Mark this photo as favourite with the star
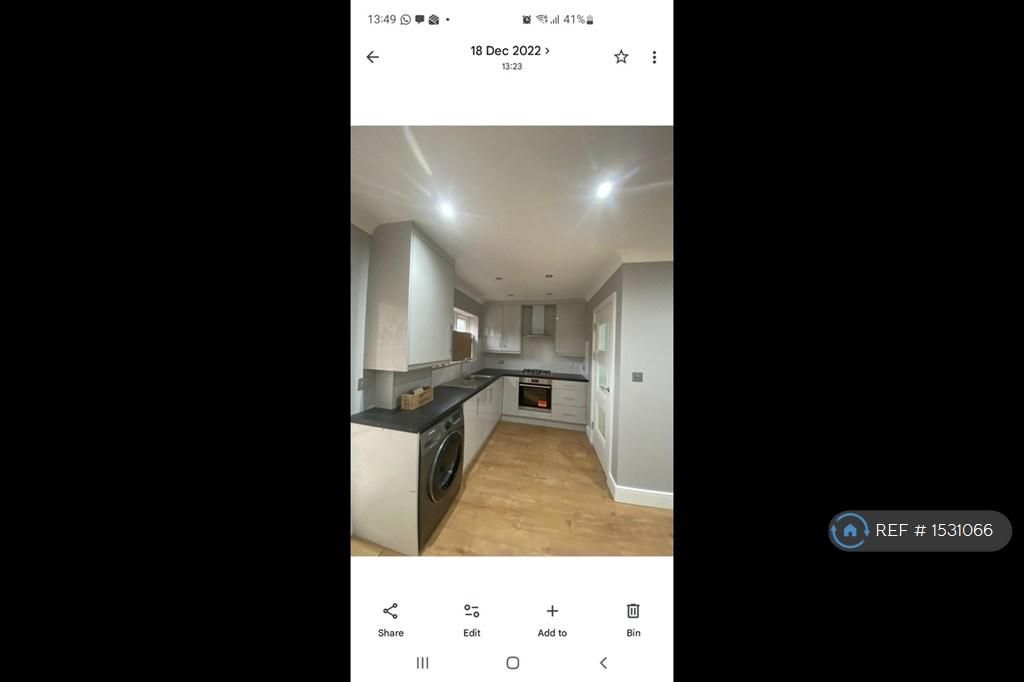 621,57
